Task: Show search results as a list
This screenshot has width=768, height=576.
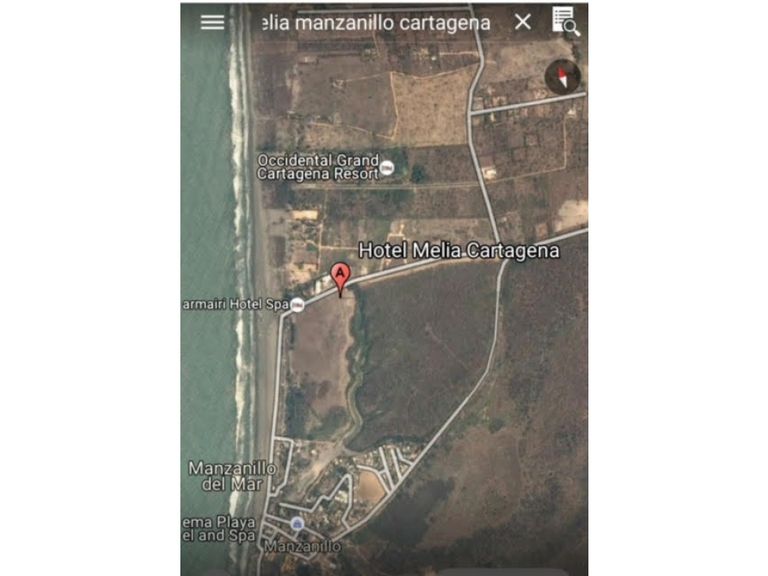Action: click(x=566, y=22)
